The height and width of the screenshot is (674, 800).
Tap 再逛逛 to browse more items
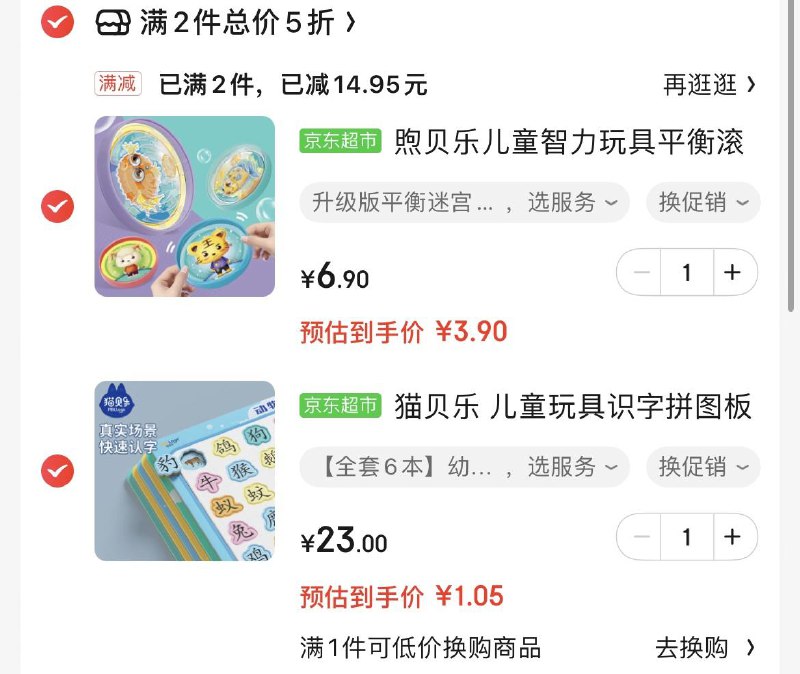(x=709, y=85)
